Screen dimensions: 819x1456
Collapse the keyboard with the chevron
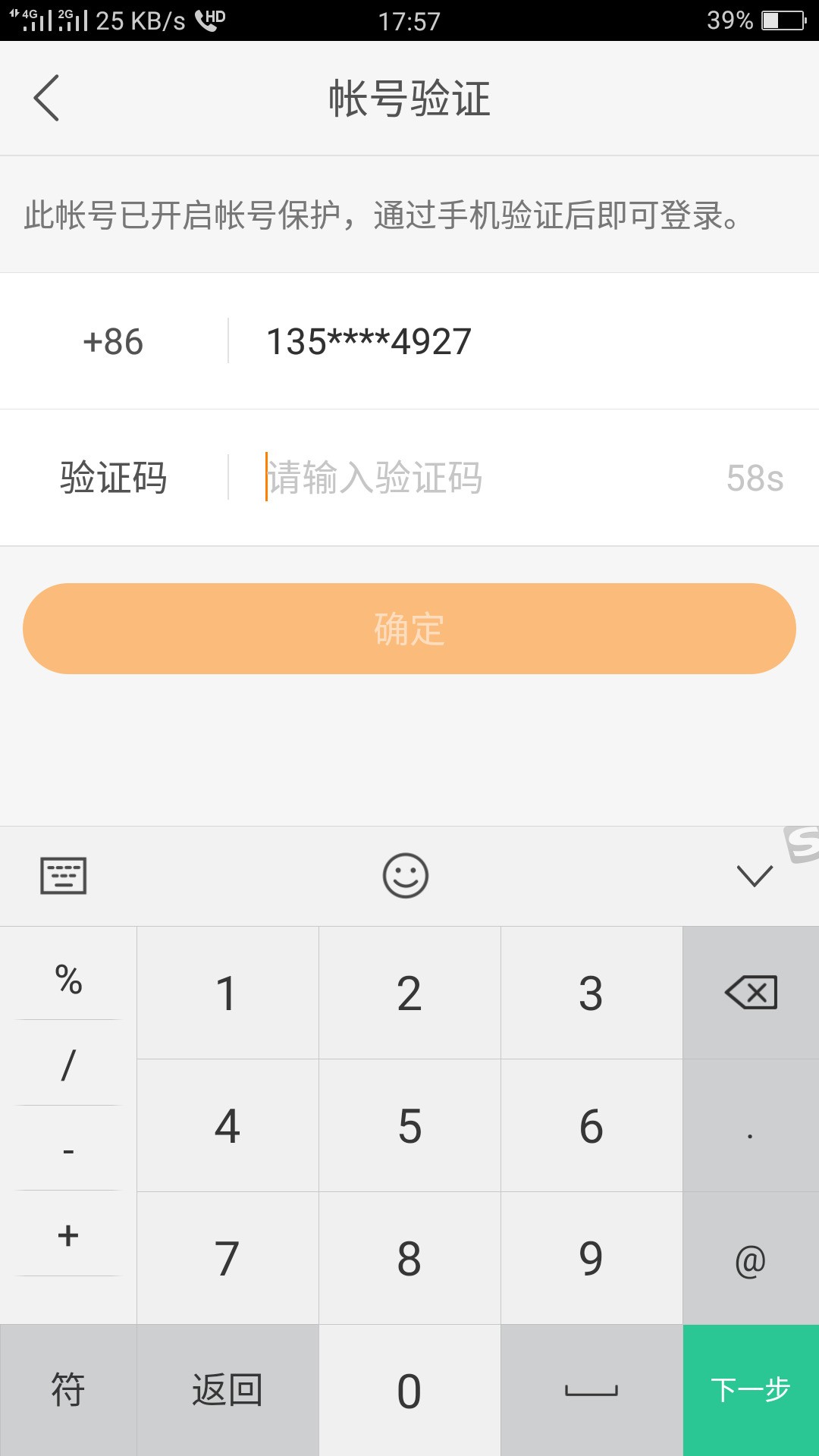[x=752, y=876]
